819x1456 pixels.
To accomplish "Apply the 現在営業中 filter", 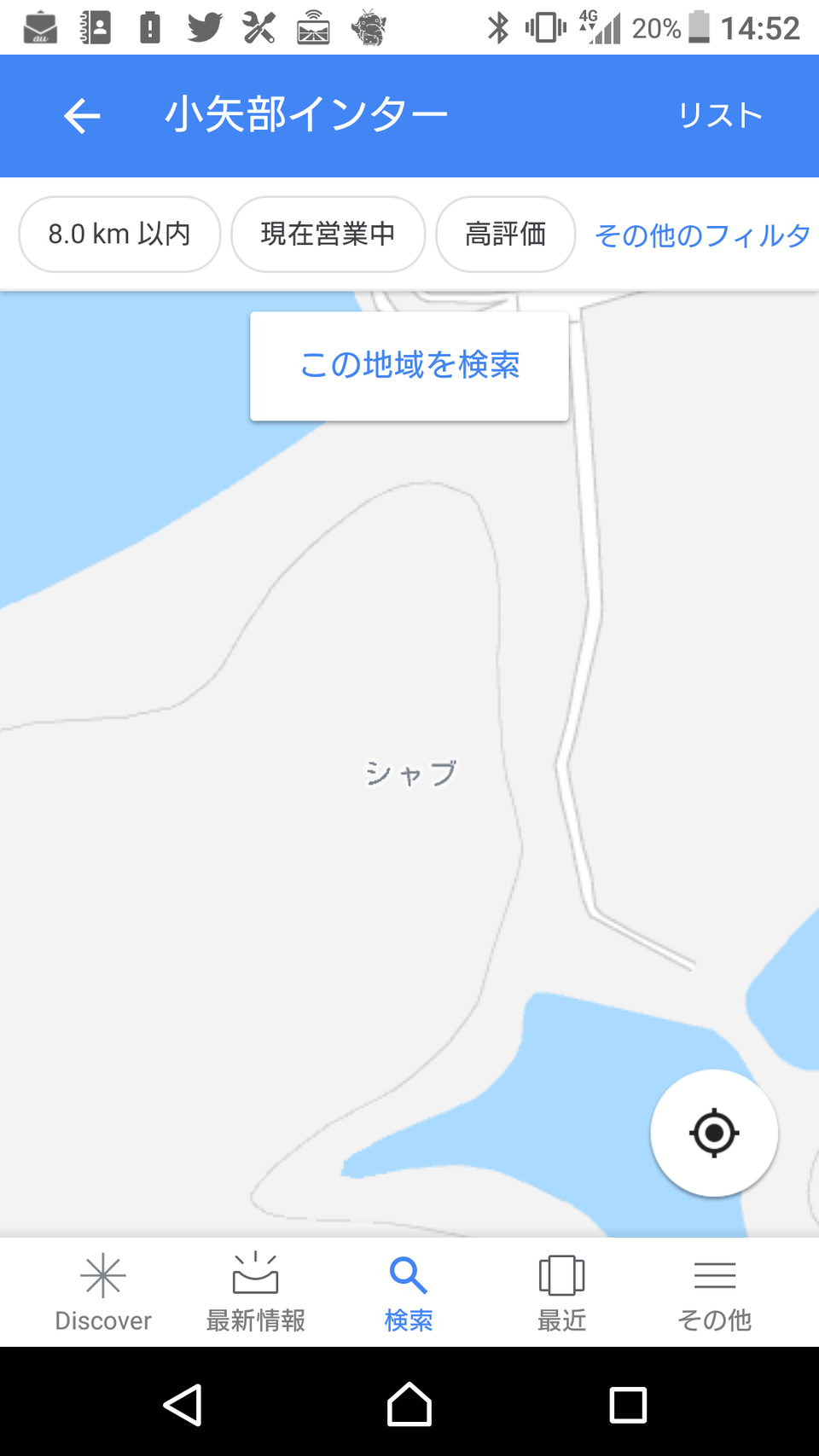I will pyautogui.click(x=328, y=235).
